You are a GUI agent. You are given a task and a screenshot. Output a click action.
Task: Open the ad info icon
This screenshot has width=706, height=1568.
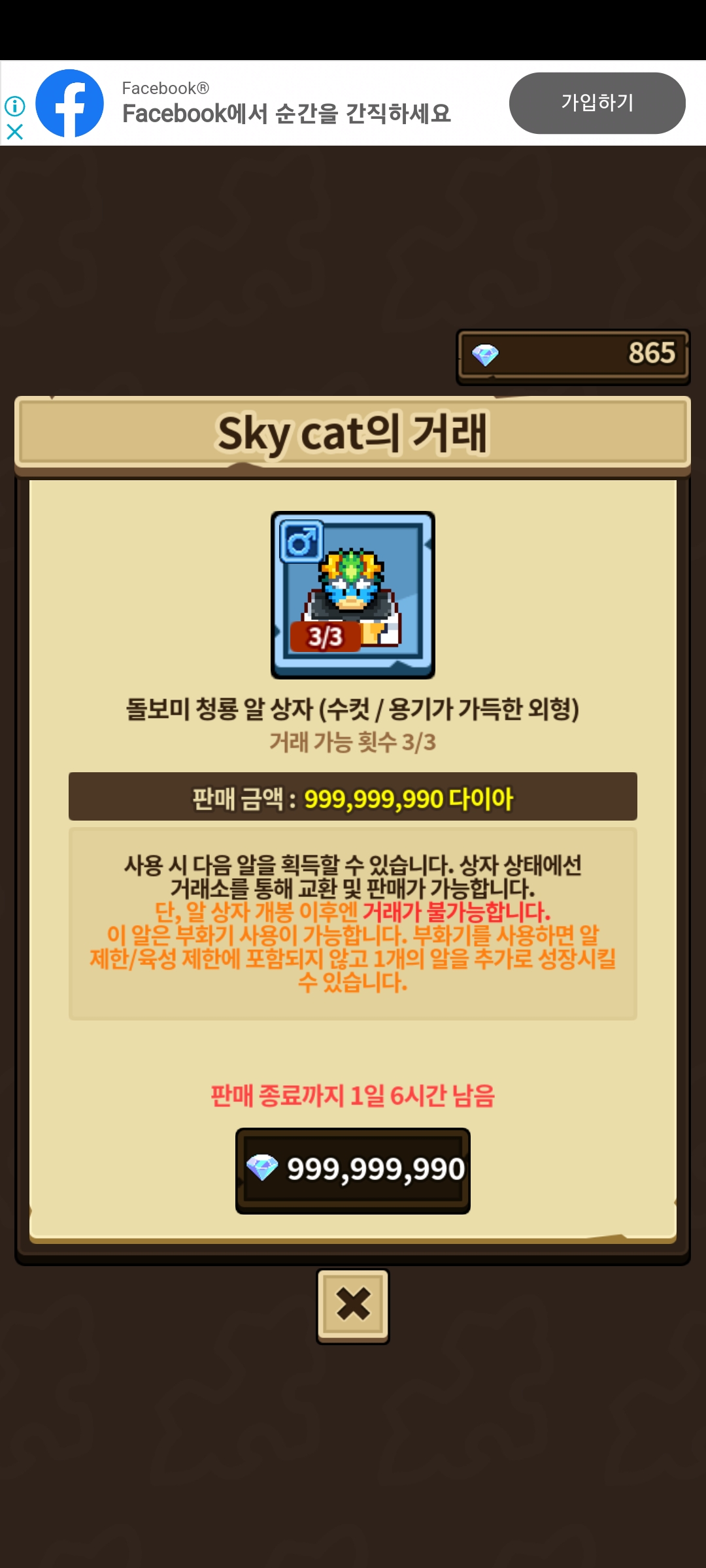(x=14, y=105)
